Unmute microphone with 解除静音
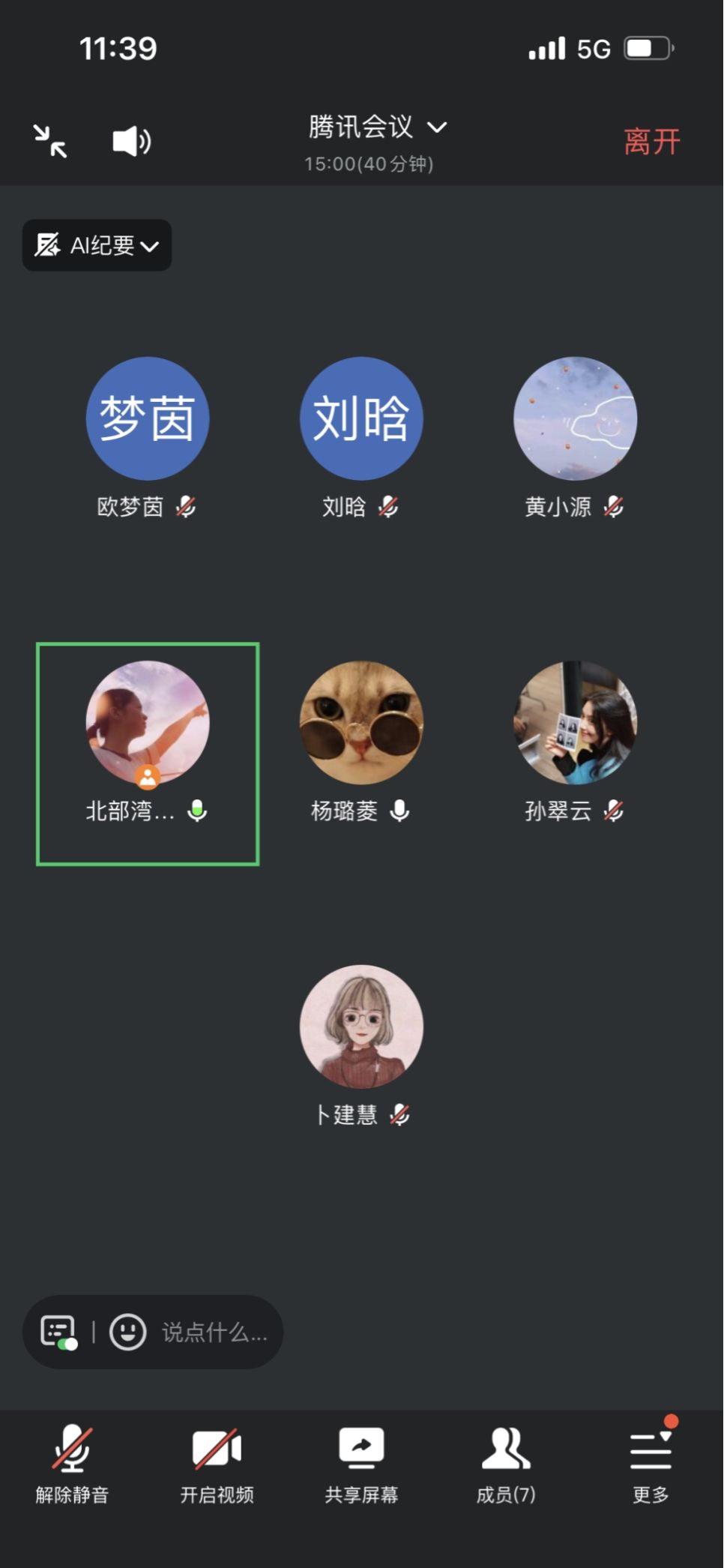Viewport: 724px width, 1568px height. point(72,1464)
